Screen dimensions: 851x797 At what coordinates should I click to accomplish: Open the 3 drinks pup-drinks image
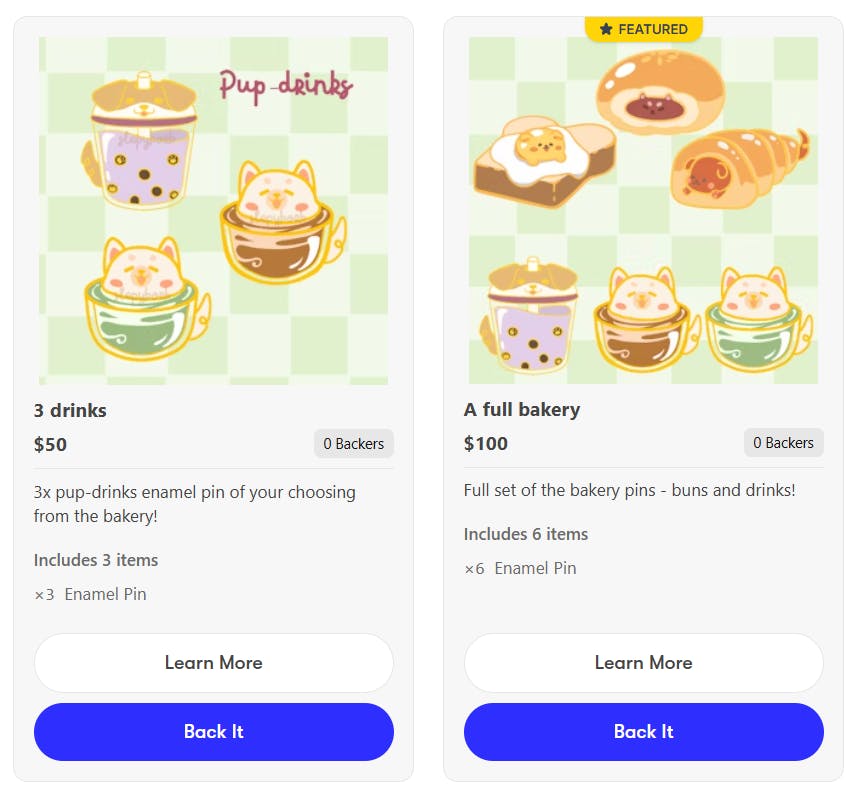tap(213, 211)
